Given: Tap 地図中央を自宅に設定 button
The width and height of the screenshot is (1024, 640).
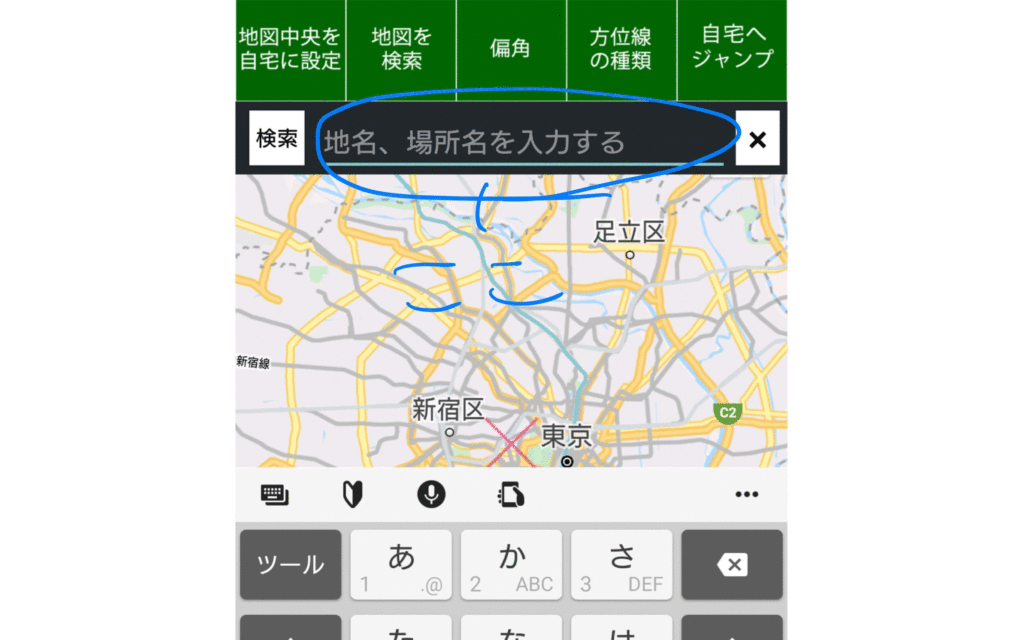Looking at the screenshot, I should (x=290, y=49).
